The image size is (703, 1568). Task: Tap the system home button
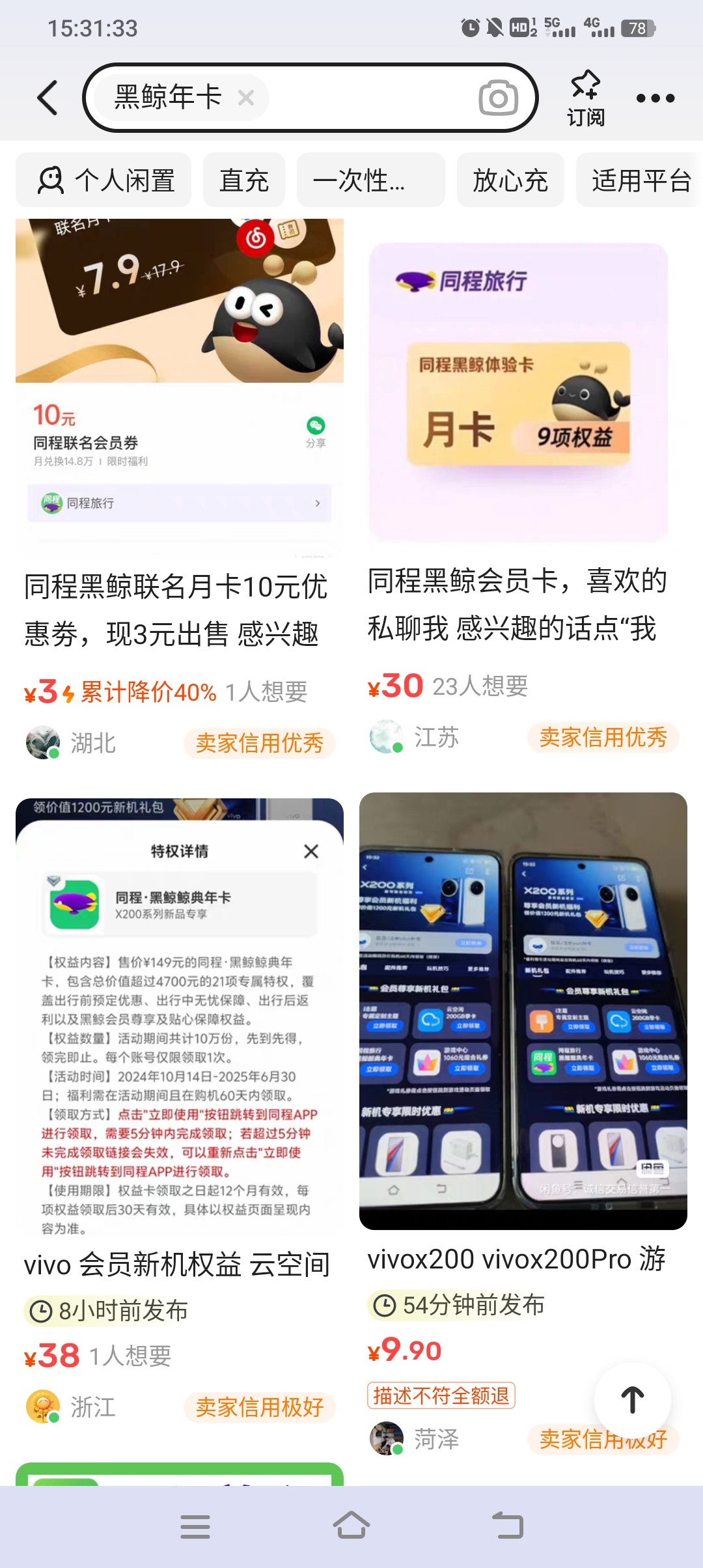coord(351,1526)
